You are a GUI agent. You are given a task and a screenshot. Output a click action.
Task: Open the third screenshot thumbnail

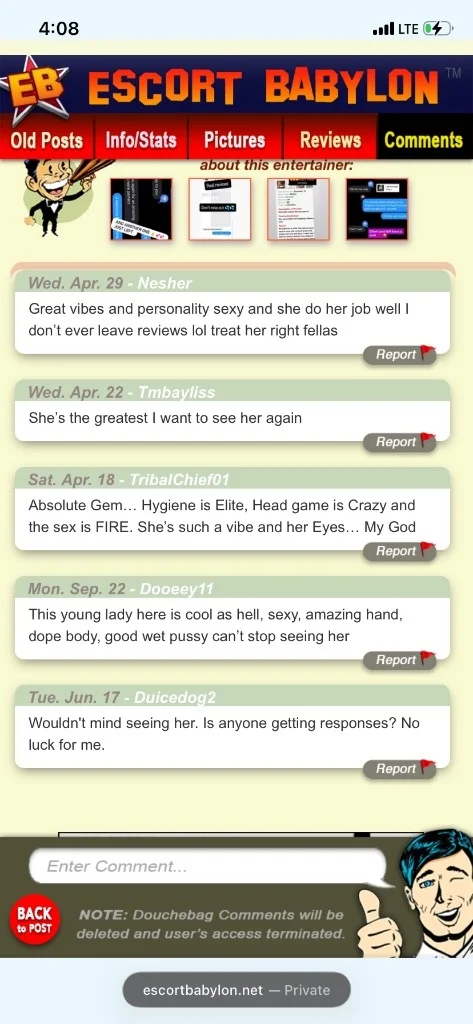(x=299, y=209)
